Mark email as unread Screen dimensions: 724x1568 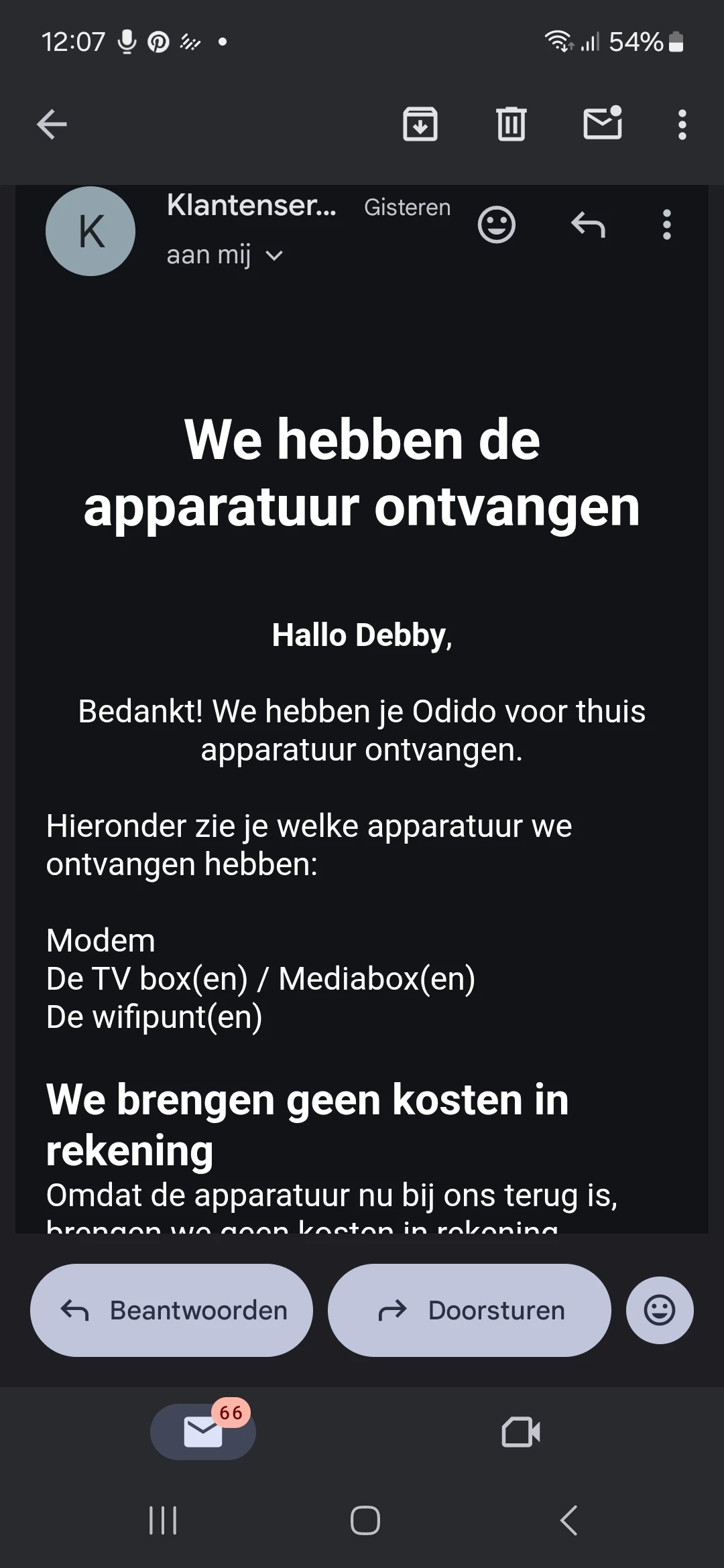click(x=603, y=123)
